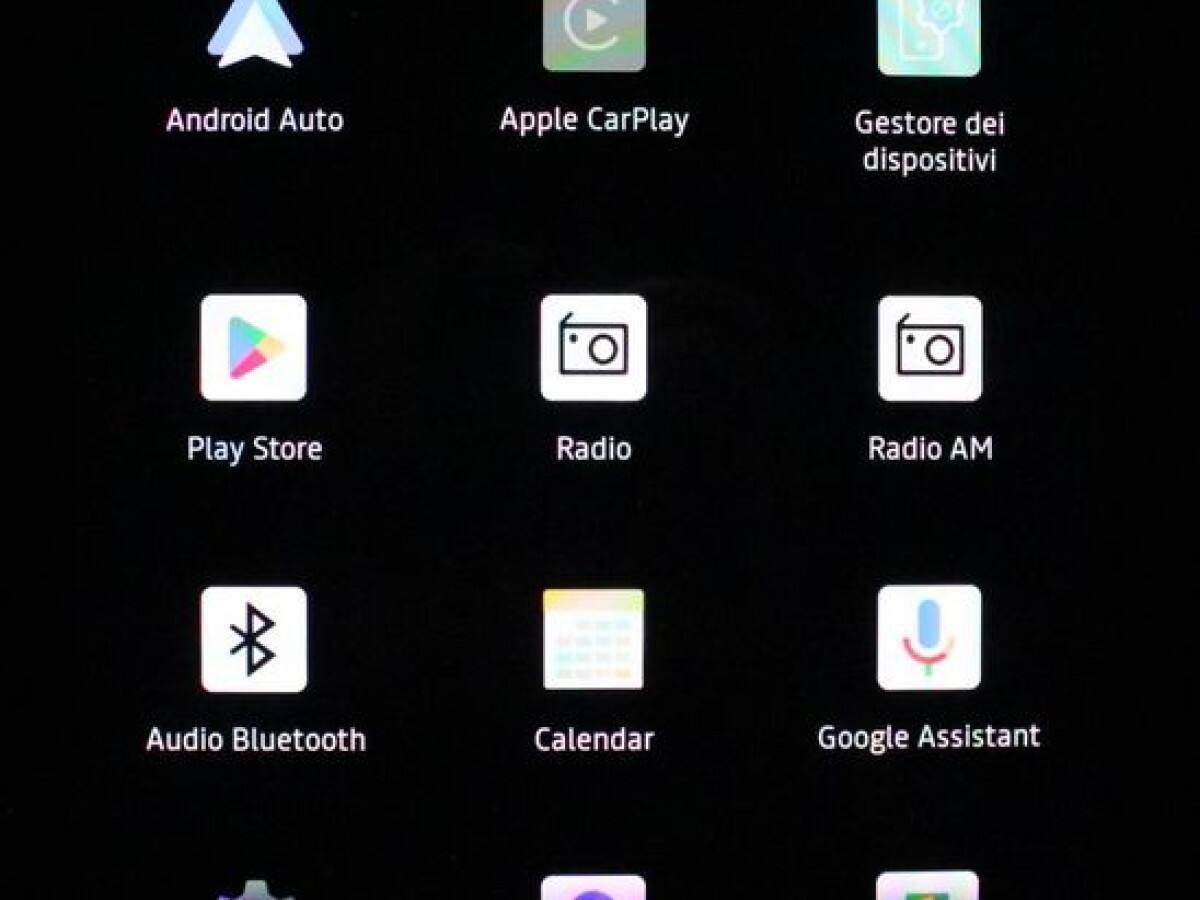The height and width of the screenshot is (900, 1200).
Task: Open the Play Store app
Action: pyautogui.click(x=254, y=347)
